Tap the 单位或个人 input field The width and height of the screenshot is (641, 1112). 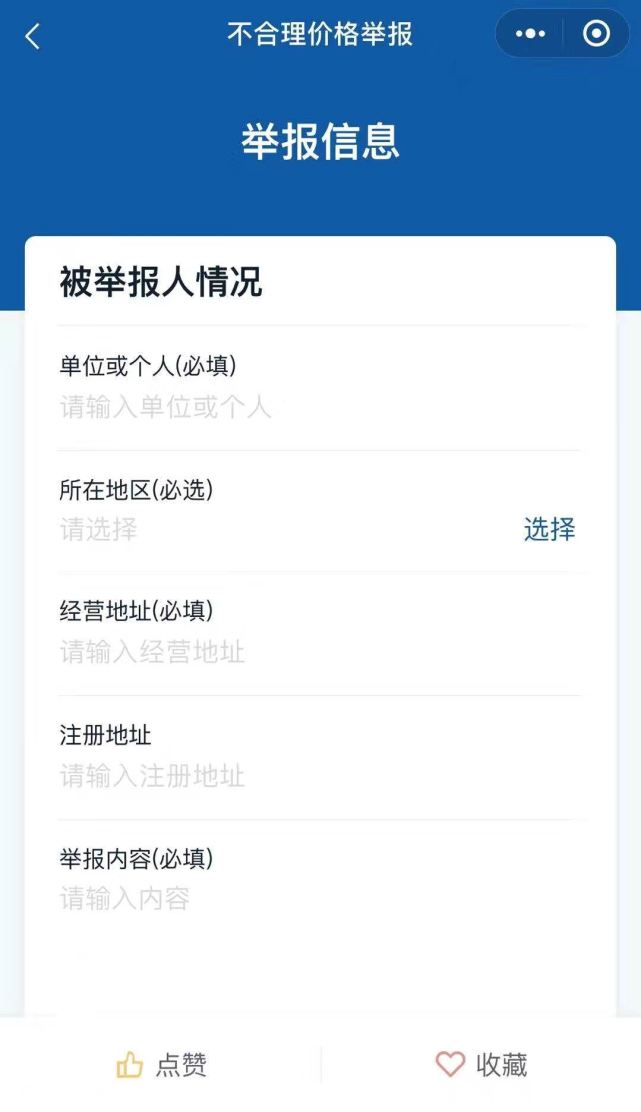point(319,408)
